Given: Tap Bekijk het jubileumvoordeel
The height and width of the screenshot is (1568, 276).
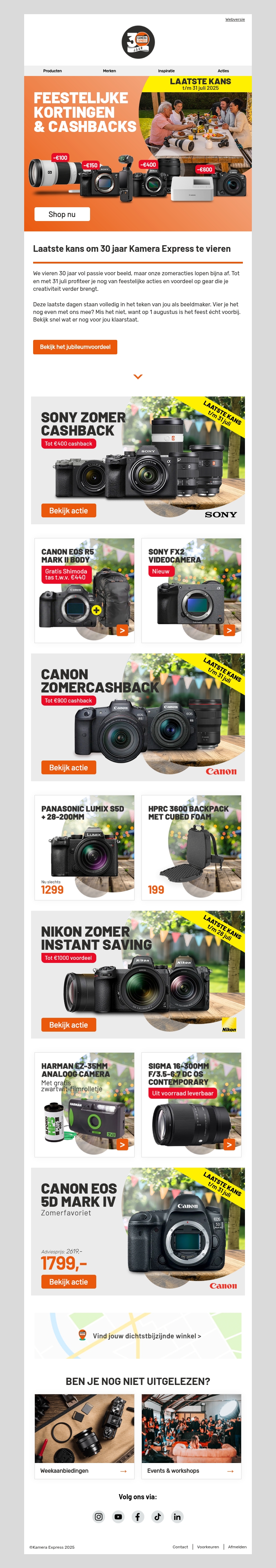Looking at the screenshot, I should pyautogui.click(x=75, y=347).
